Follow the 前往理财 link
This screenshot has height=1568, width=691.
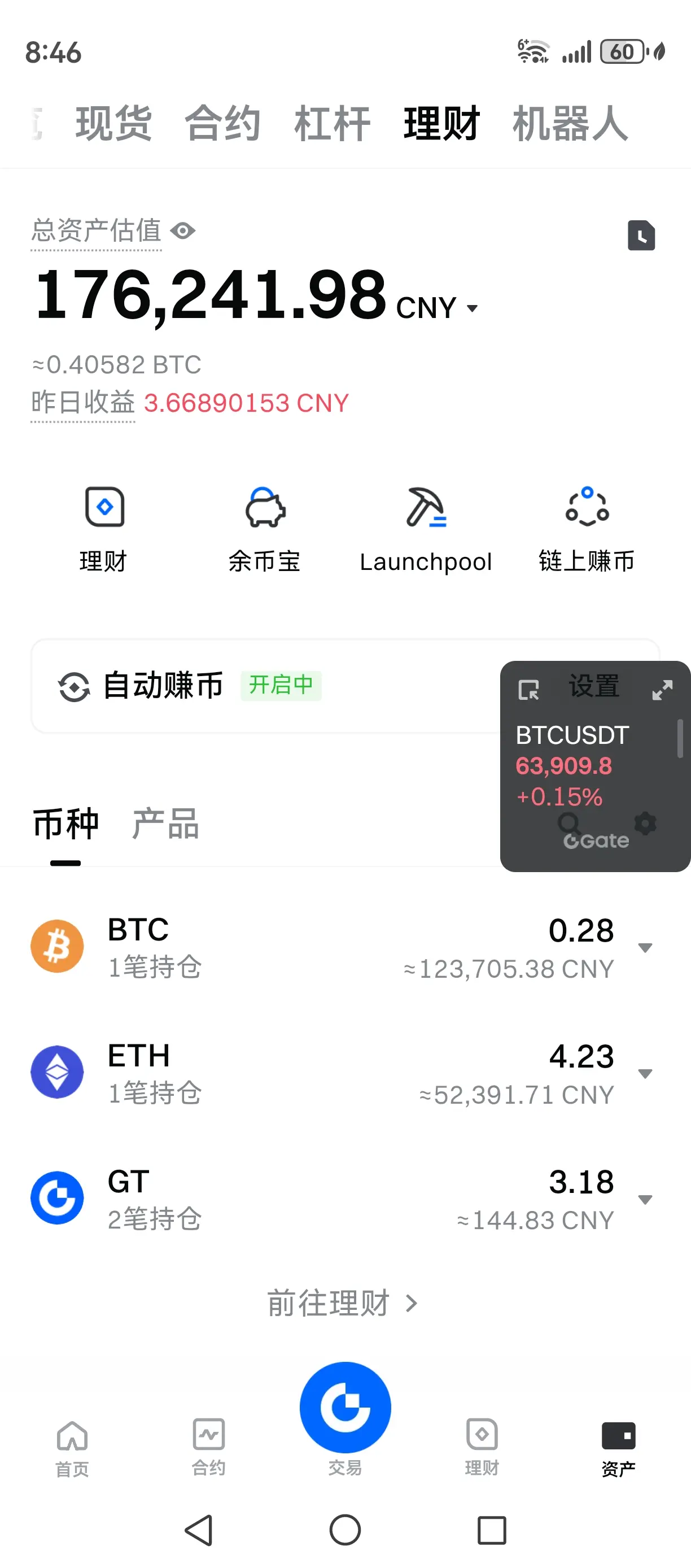click(343, 1303)
